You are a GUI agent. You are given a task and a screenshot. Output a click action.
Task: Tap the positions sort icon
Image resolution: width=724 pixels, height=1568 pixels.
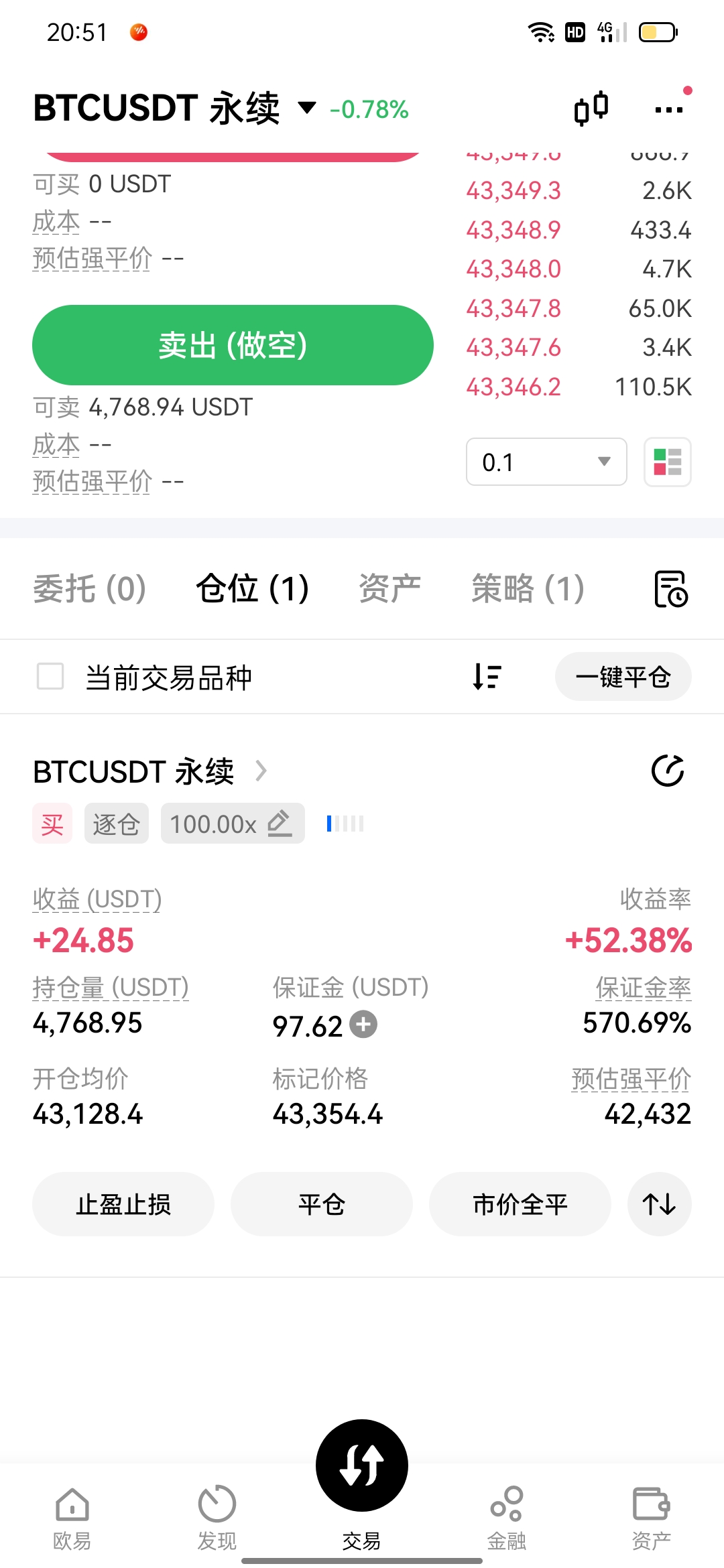click(487, 677)
